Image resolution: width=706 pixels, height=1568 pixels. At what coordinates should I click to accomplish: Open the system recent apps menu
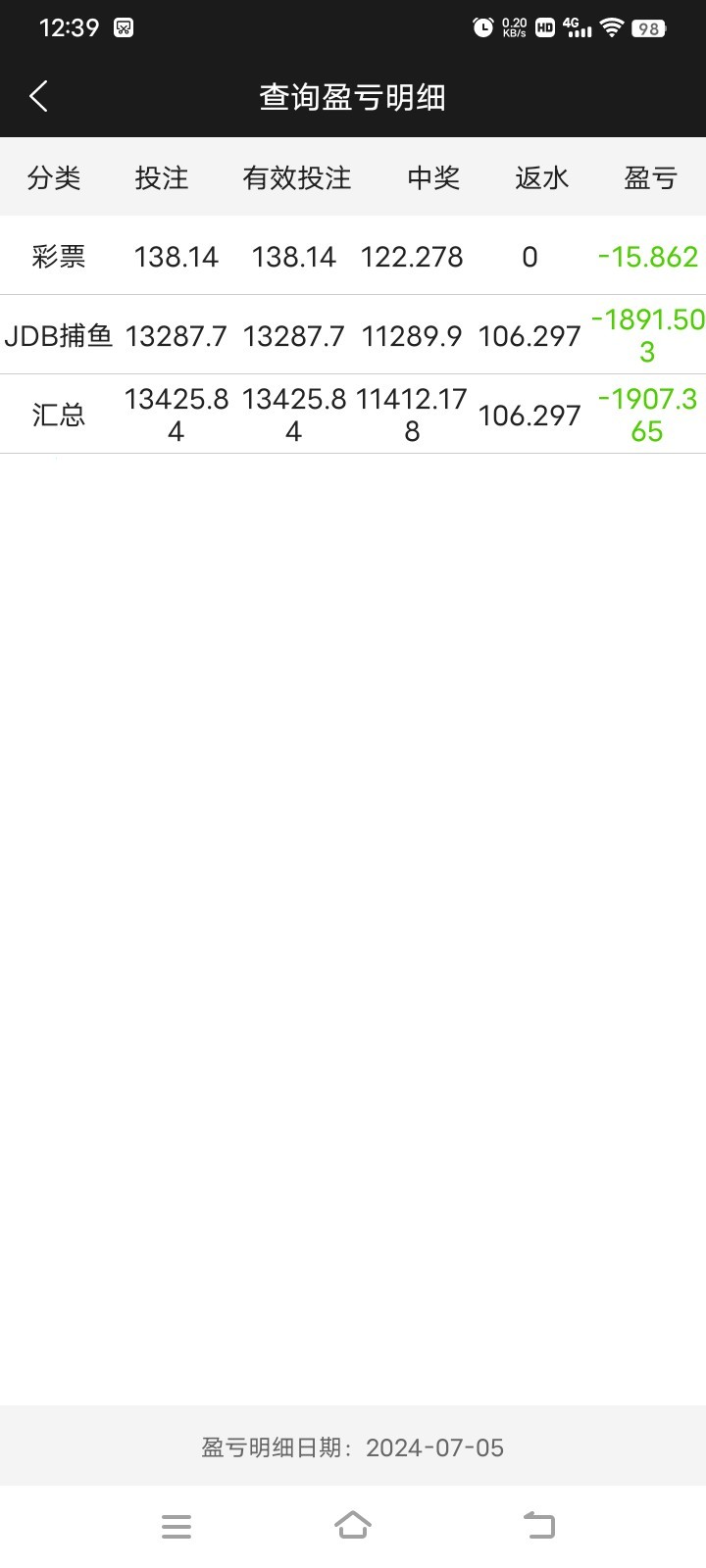tap(176, 1526)
